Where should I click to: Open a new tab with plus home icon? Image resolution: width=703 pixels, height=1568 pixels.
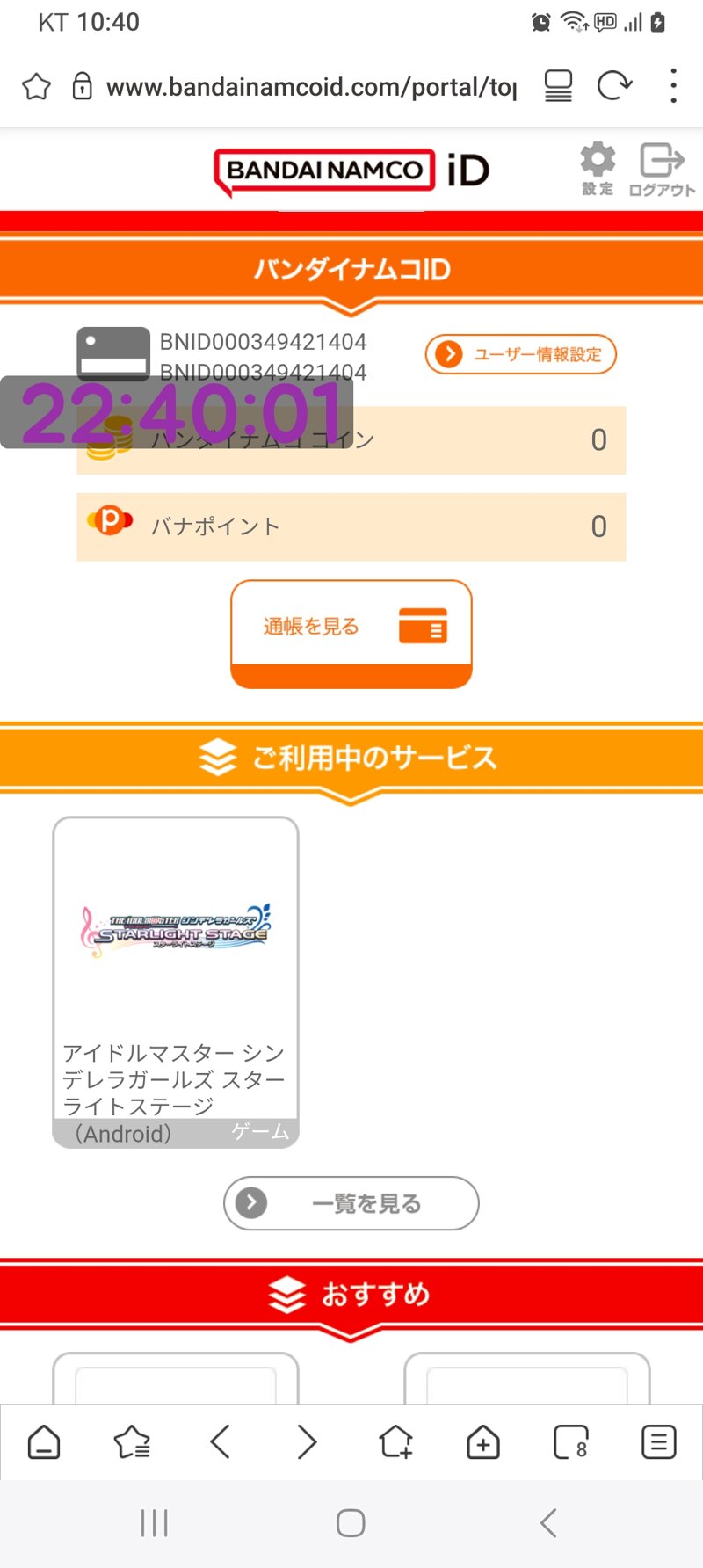483,1442
